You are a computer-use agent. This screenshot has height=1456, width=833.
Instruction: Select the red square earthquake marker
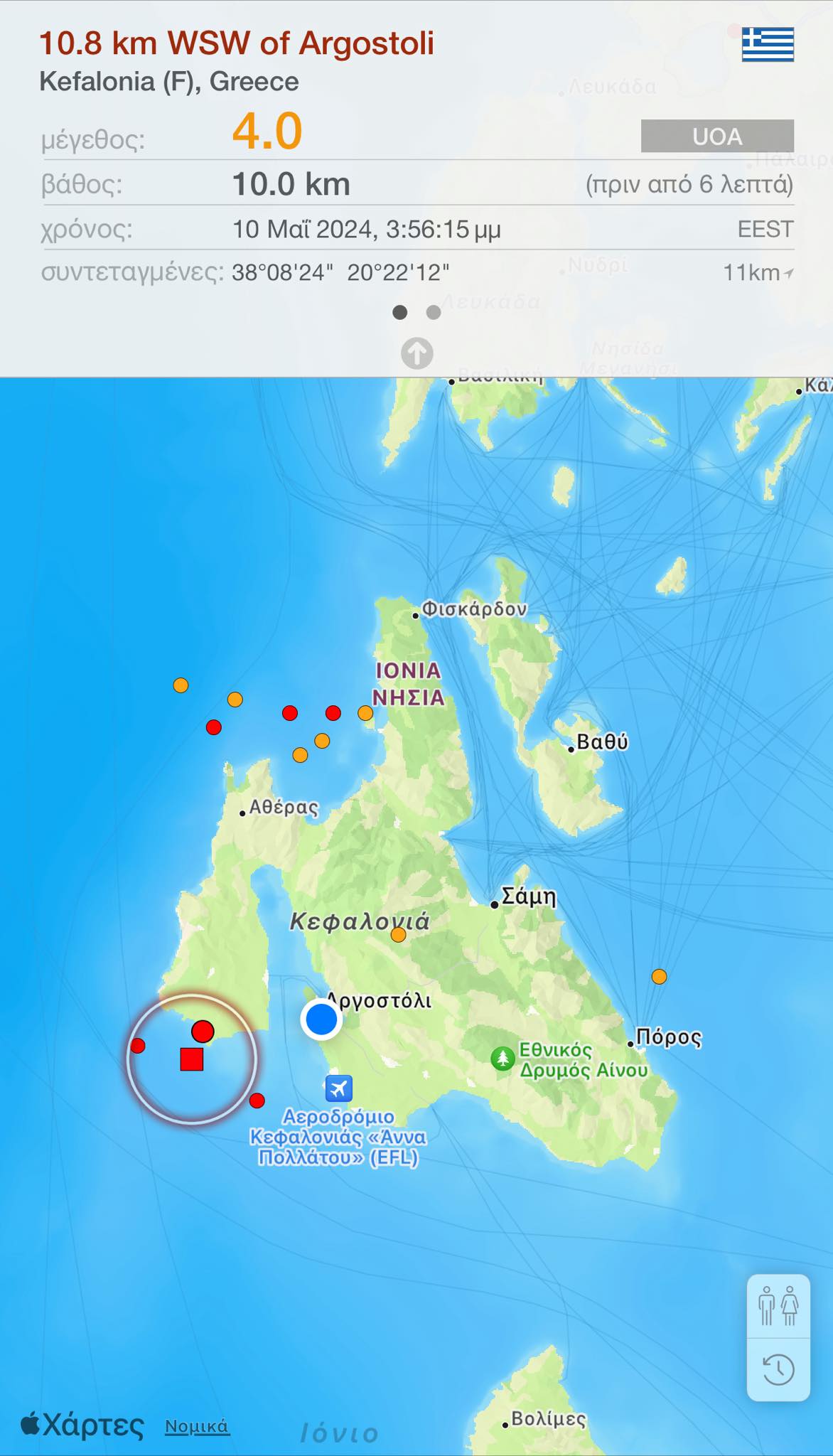[192, 1059]
